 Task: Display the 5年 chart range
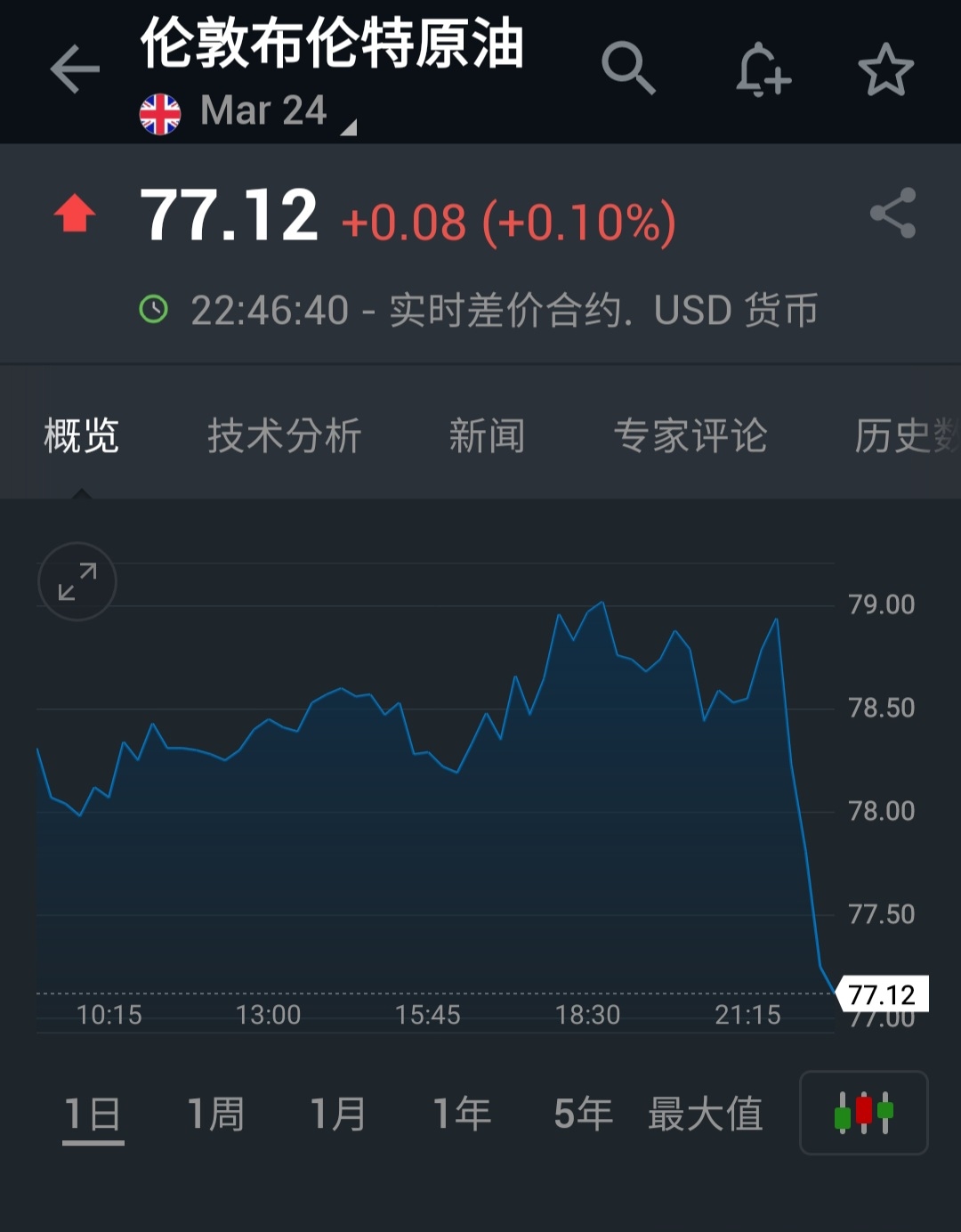pos(583,1114)
